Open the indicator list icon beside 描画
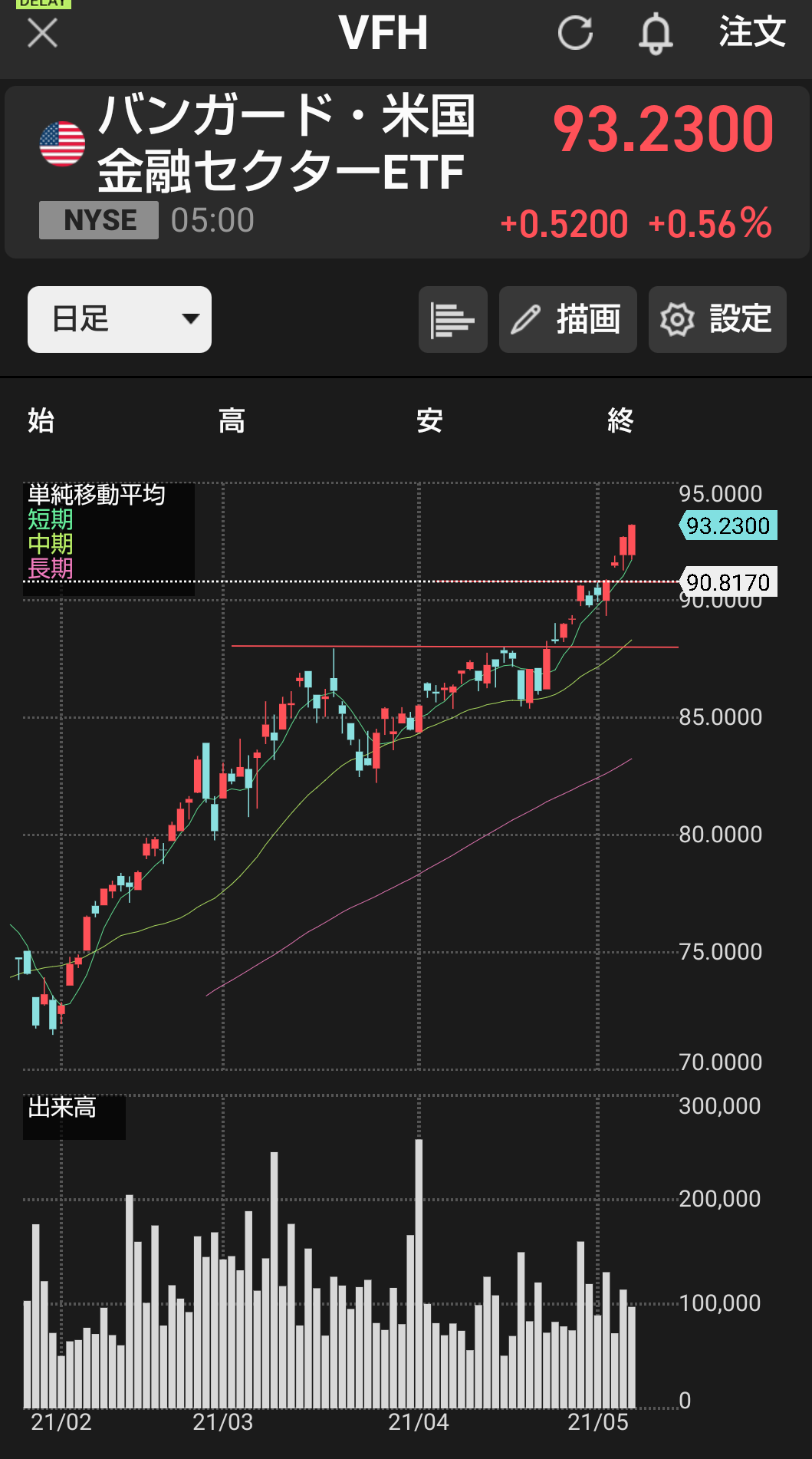812x1459 pixels. [452, 320]
